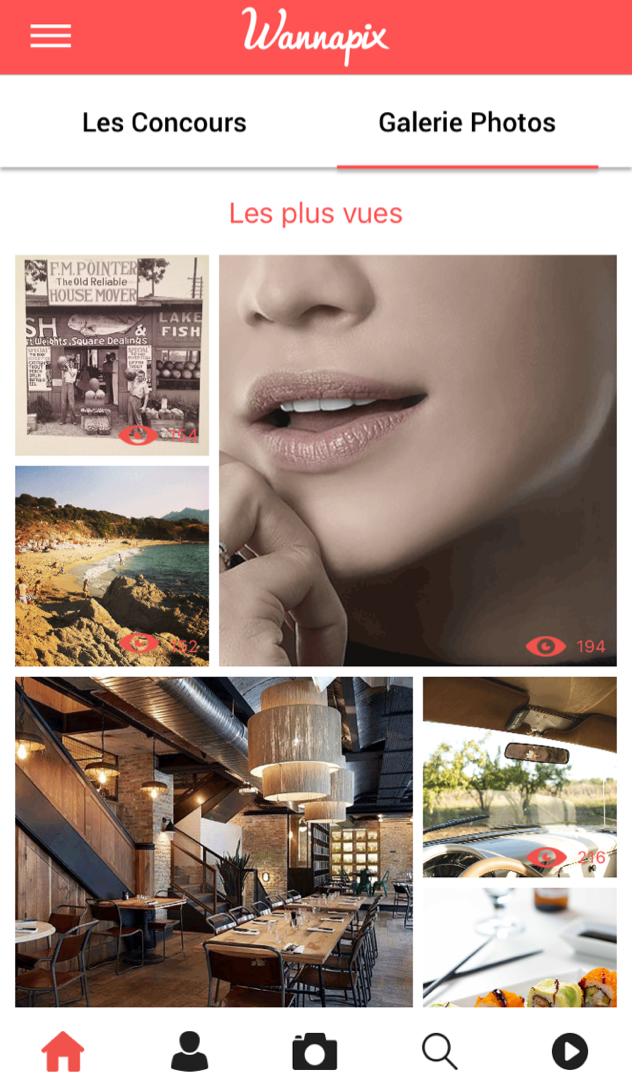Open the hamburger drawer menu
This screenshot has height=1092, width=632.
click(50, 36)
